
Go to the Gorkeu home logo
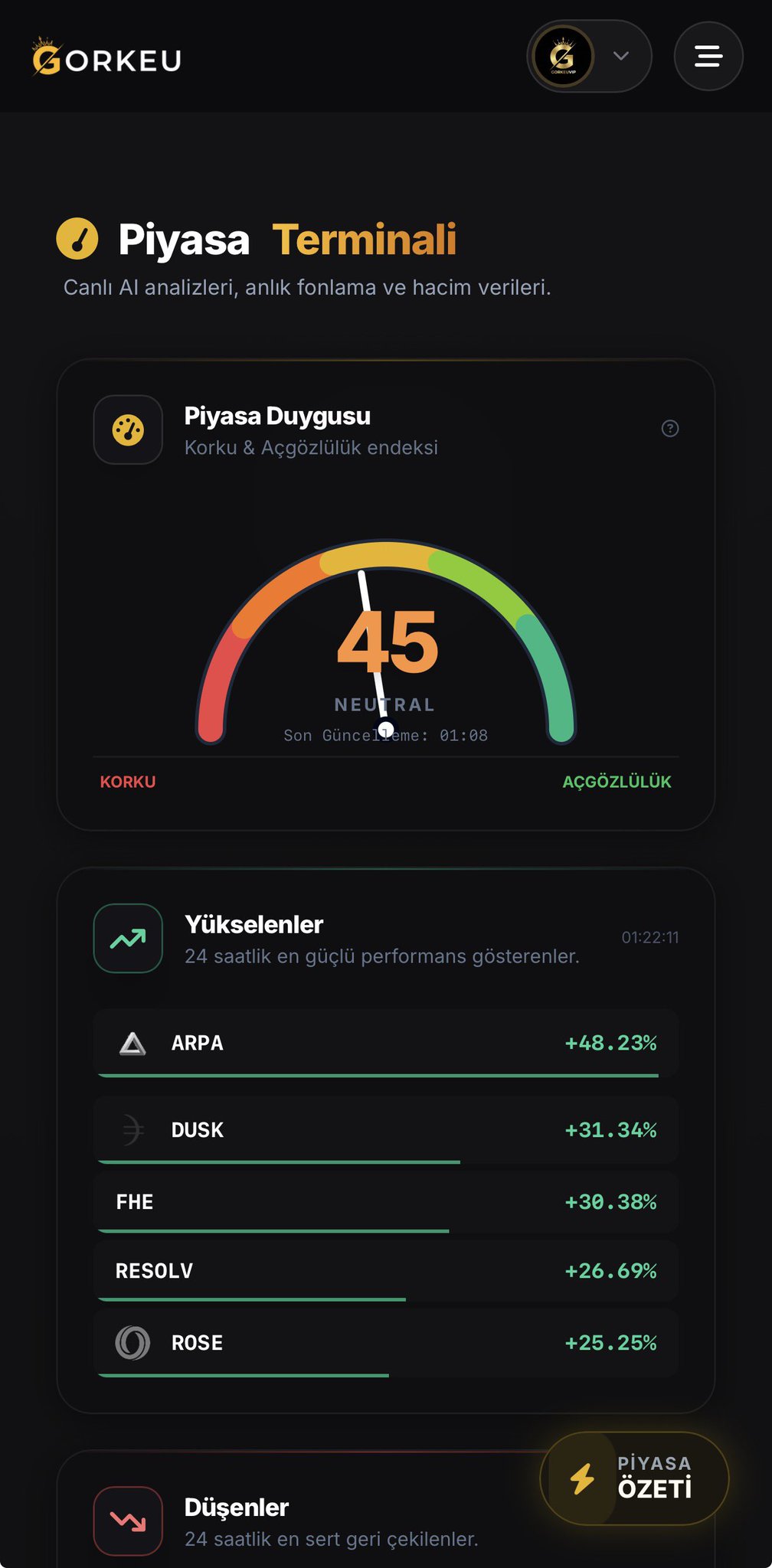point(106,58)
